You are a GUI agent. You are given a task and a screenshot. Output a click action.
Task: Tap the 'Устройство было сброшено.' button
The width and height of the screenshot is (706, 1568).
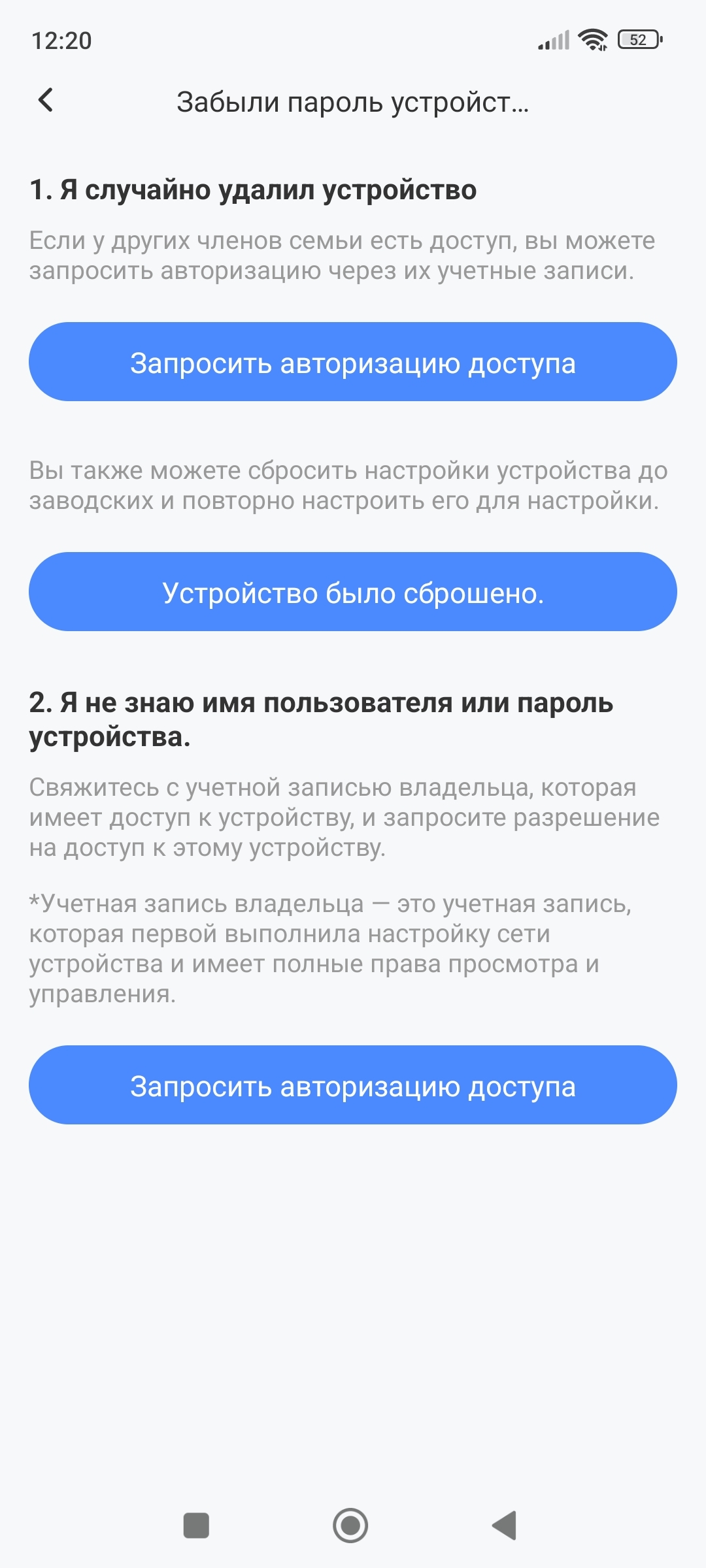[353, 592]
